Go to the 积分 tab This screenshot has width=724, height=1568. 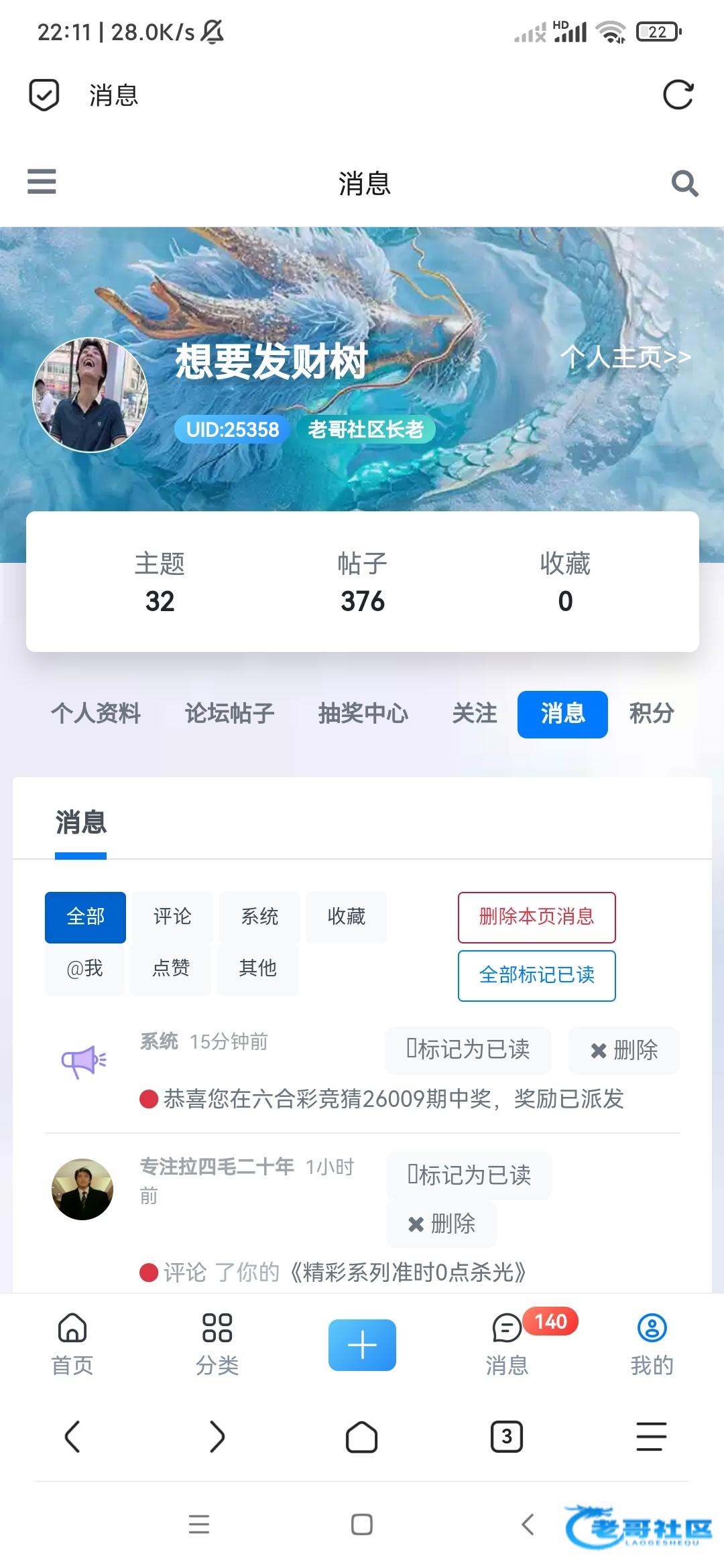pyautogui.click(x=651, y=714)
